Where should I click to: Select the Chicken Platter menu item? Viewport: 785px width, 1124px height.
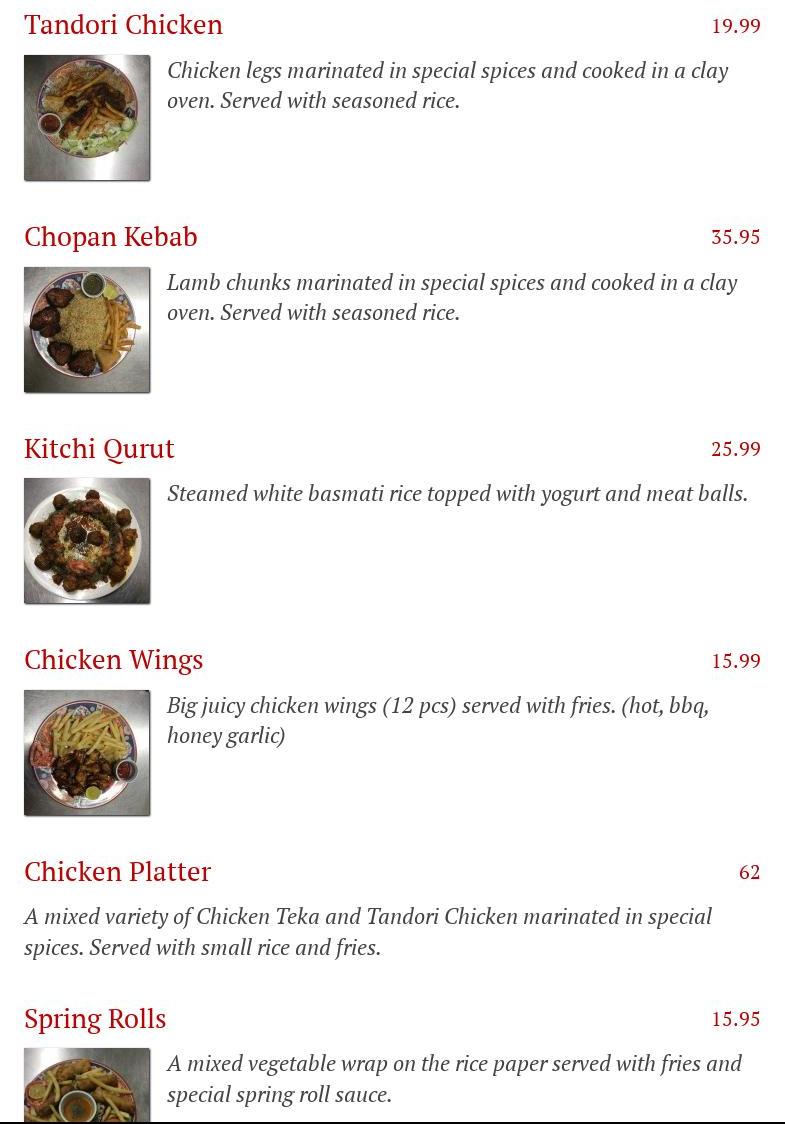[118, 872]
